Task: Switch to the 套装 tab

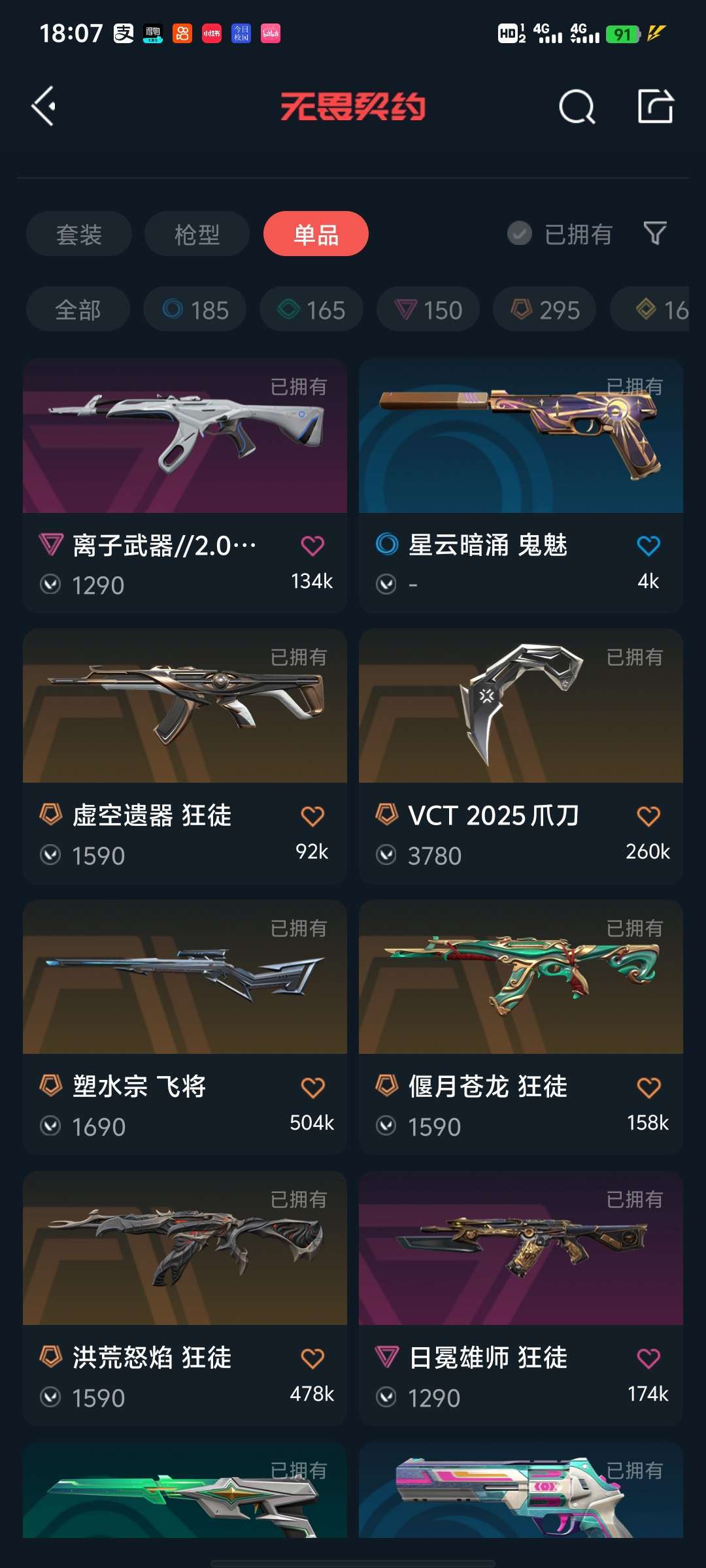Action: click(x=79, y=234)
